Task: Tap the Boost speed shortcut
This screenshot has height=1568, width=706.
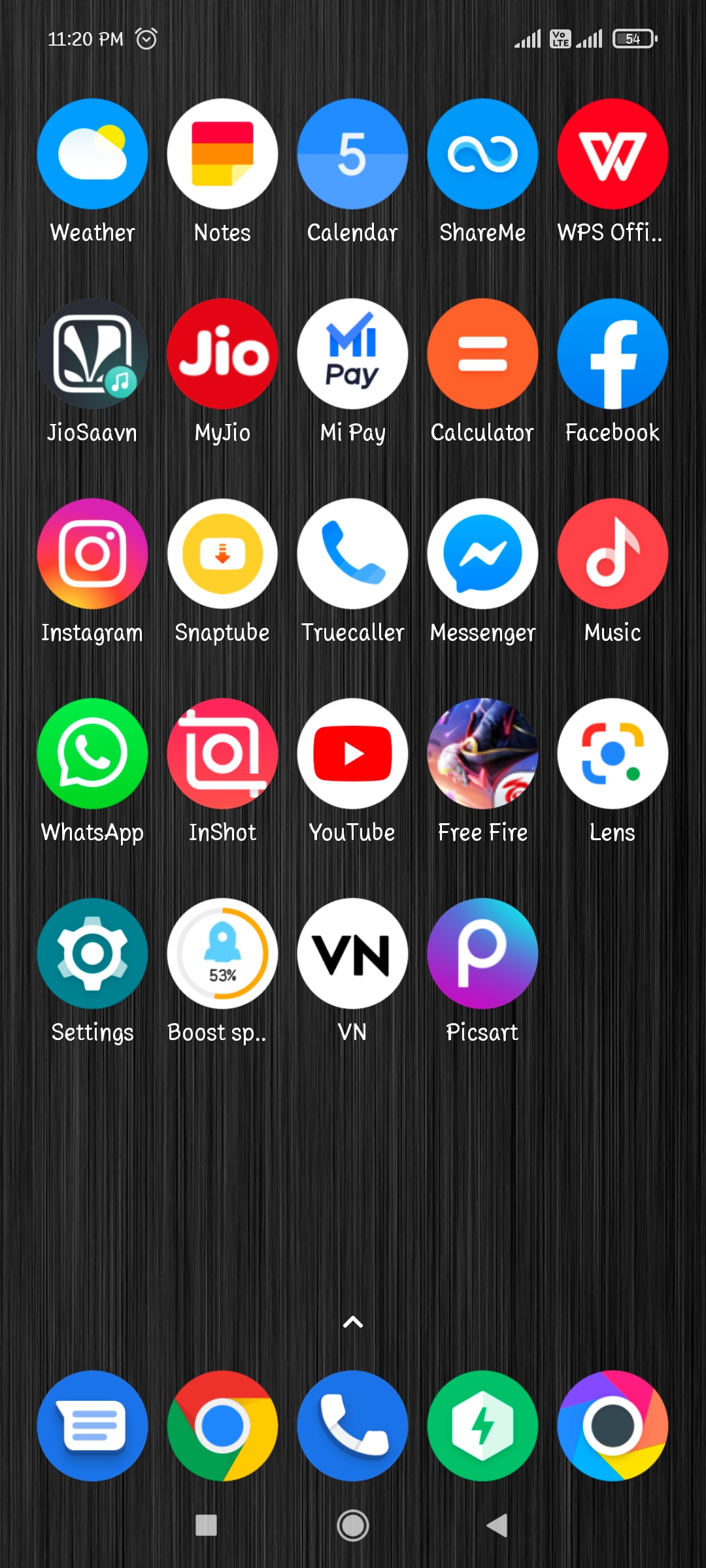Action: click(222, 954)
